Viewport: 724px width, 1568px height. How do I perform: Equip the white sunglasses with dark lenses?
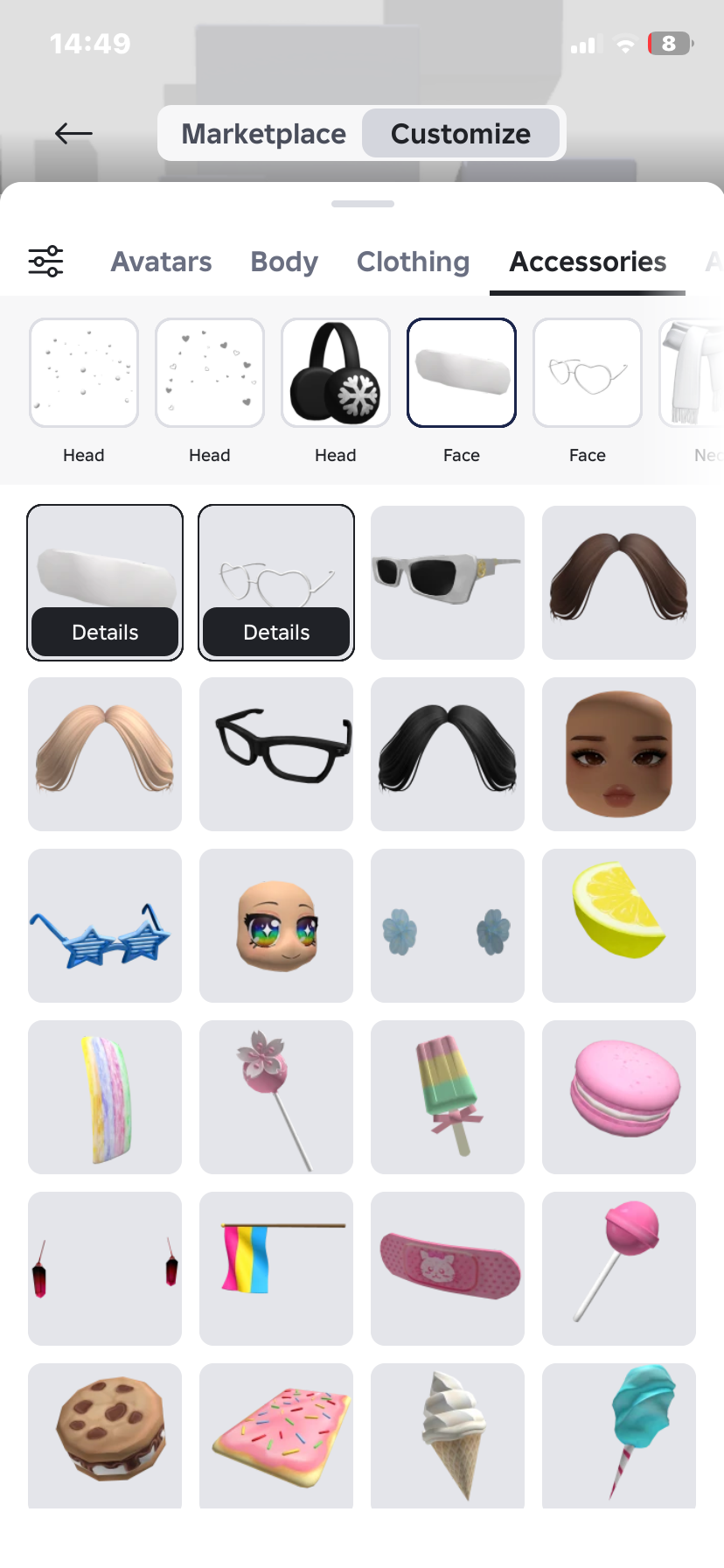point(448,582)
